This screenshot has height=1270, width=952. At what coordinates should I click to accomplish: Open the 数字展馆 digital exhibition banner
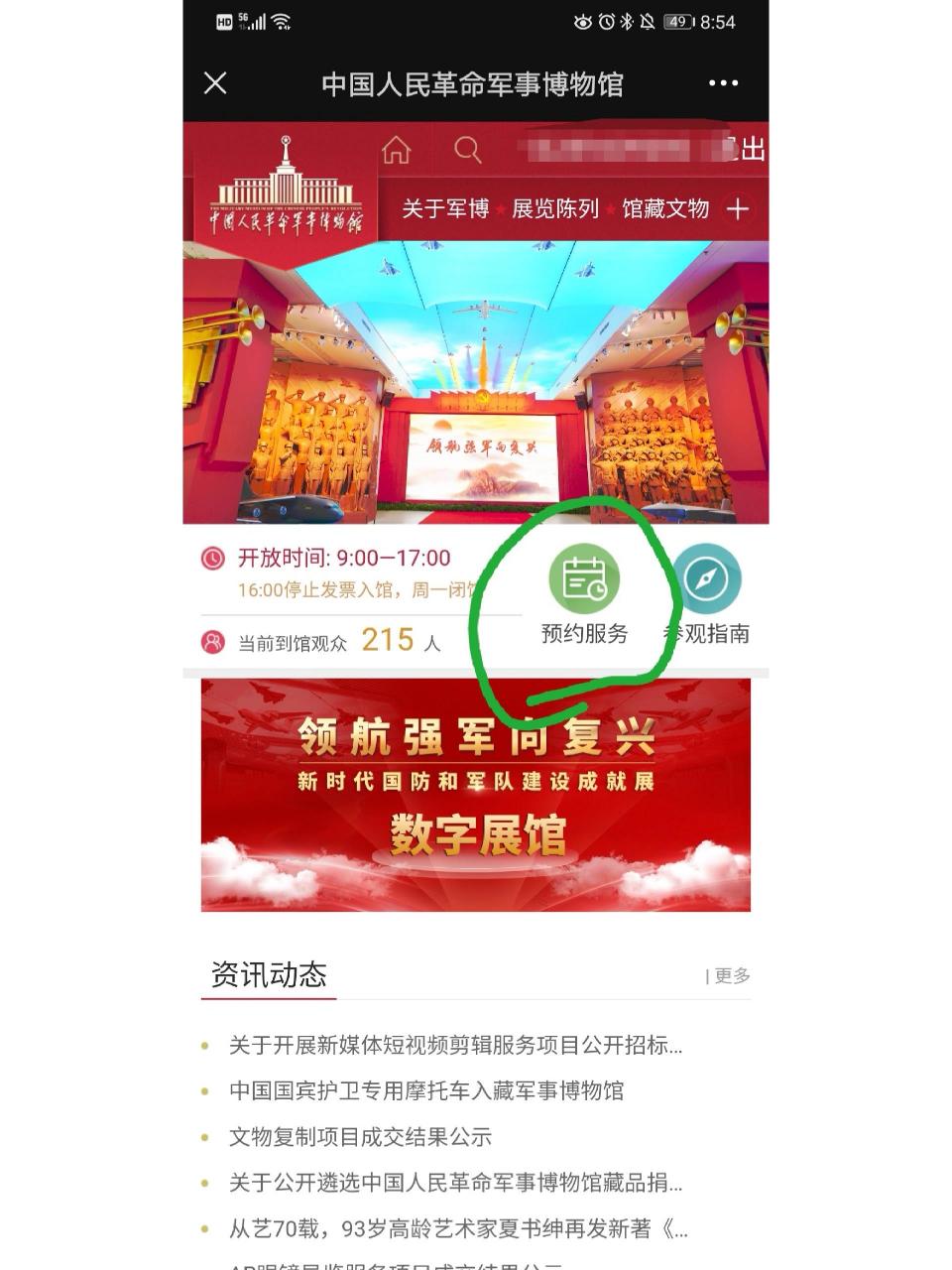click(476, 794)
